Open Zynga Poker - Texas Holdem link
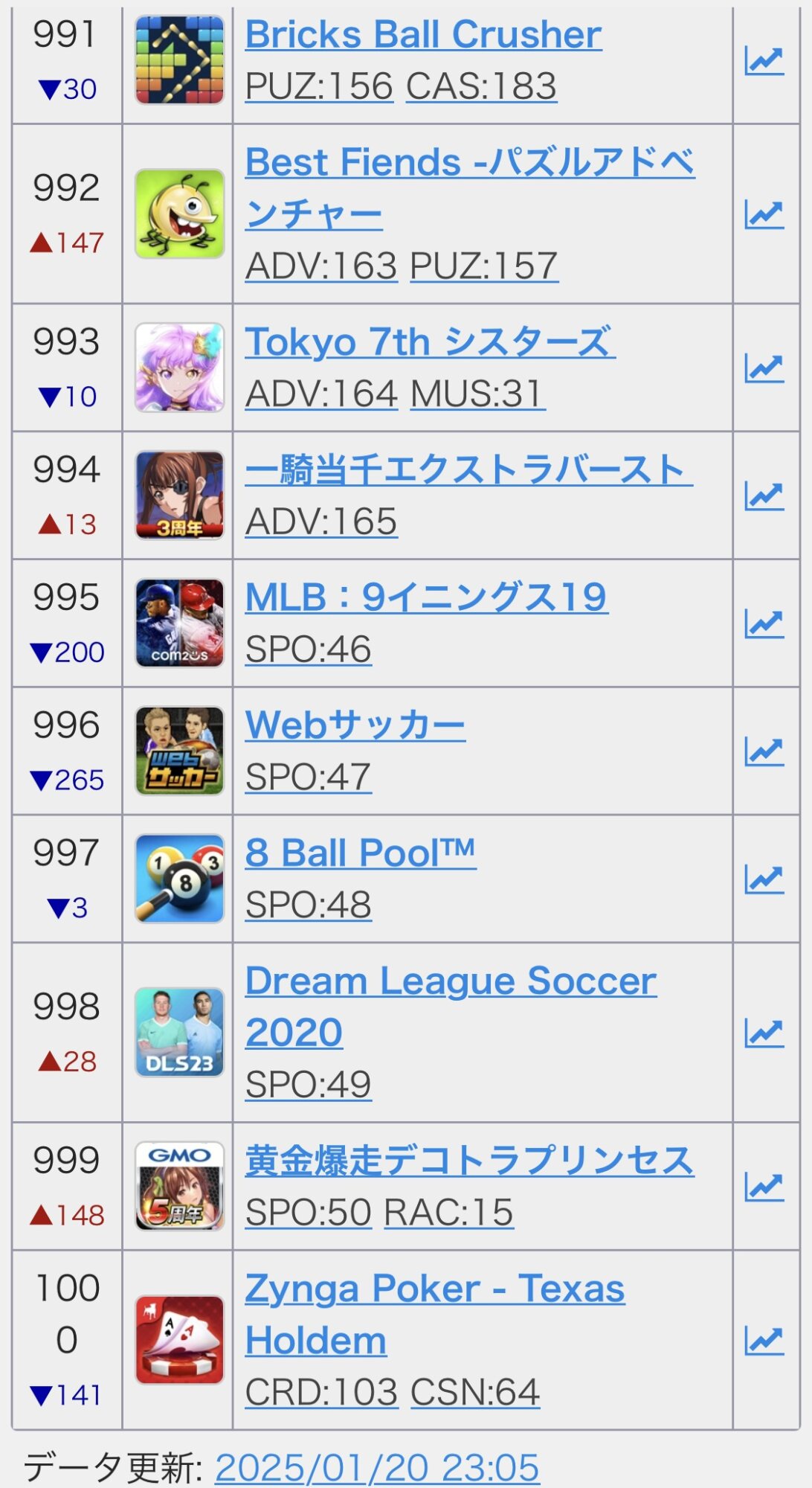The image size is (812, 1488). click(x=435, y=1315)
